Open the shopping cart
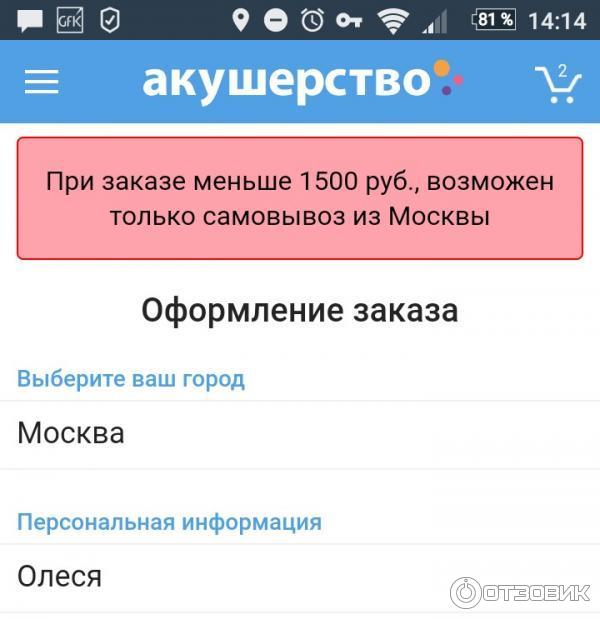Viewport: 600px width, 619px height. [557, 84]
